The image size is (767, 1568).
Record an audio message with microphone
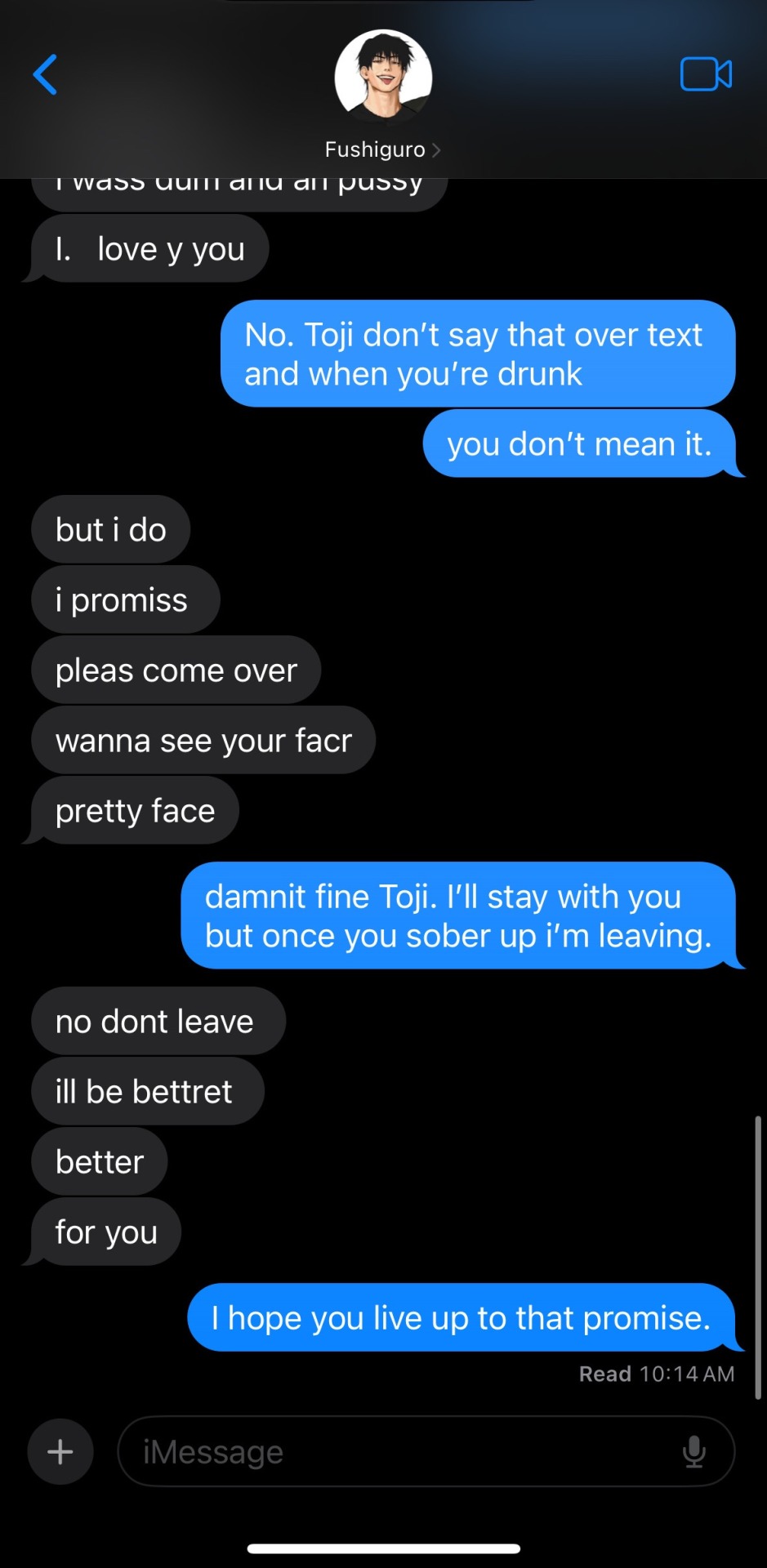click(x=693, y=1451)
